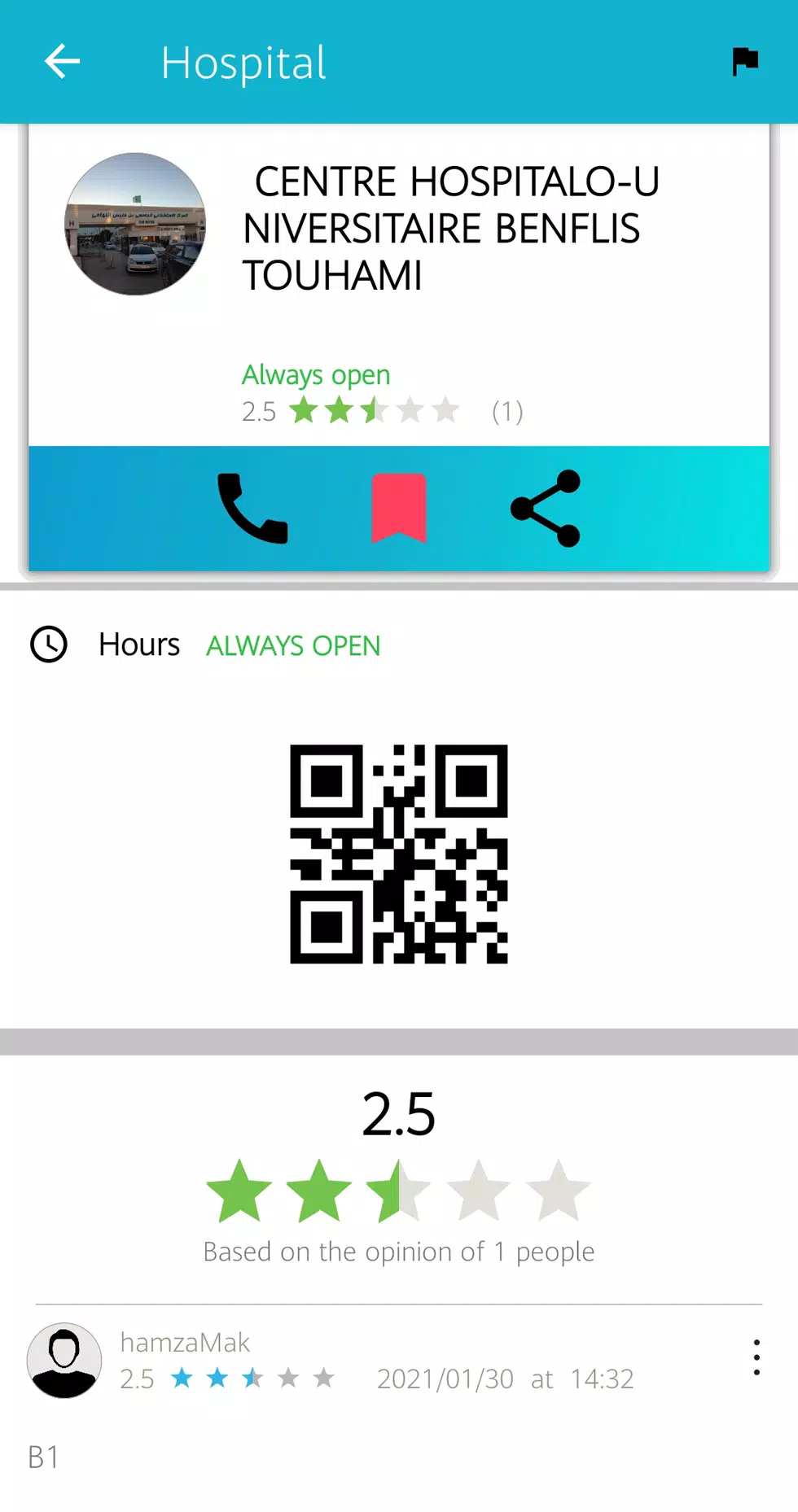Report this hospital with the flag icon
Screen dimensions: 798x1512
(x=745, y=62)
